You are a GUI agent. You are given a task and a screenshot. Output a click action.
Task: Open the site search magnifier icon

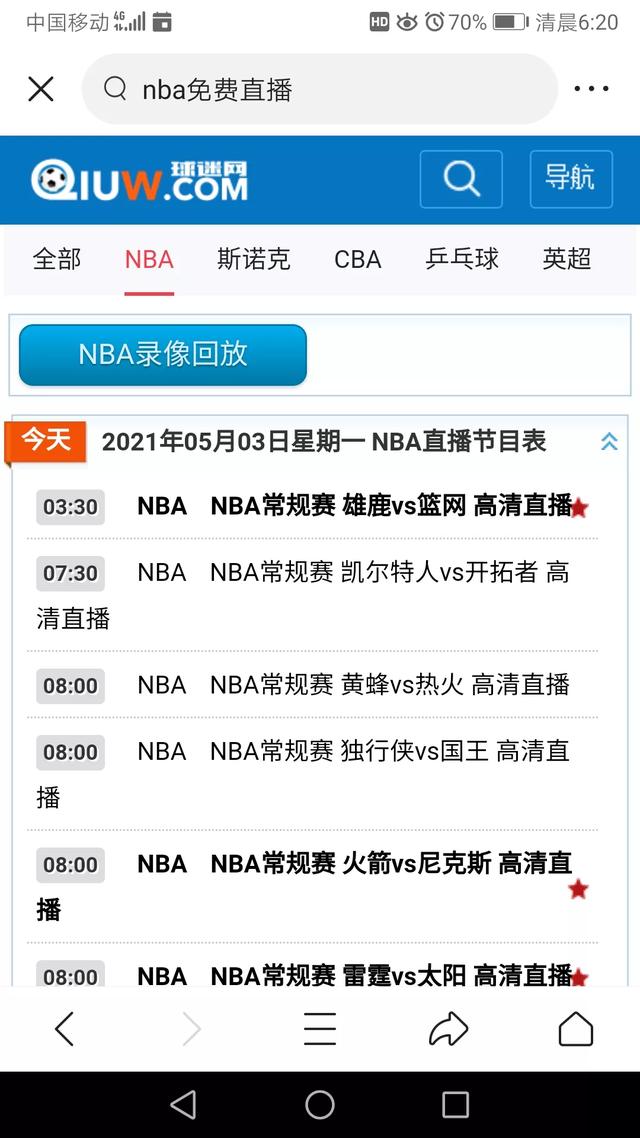tap(461, 179)
